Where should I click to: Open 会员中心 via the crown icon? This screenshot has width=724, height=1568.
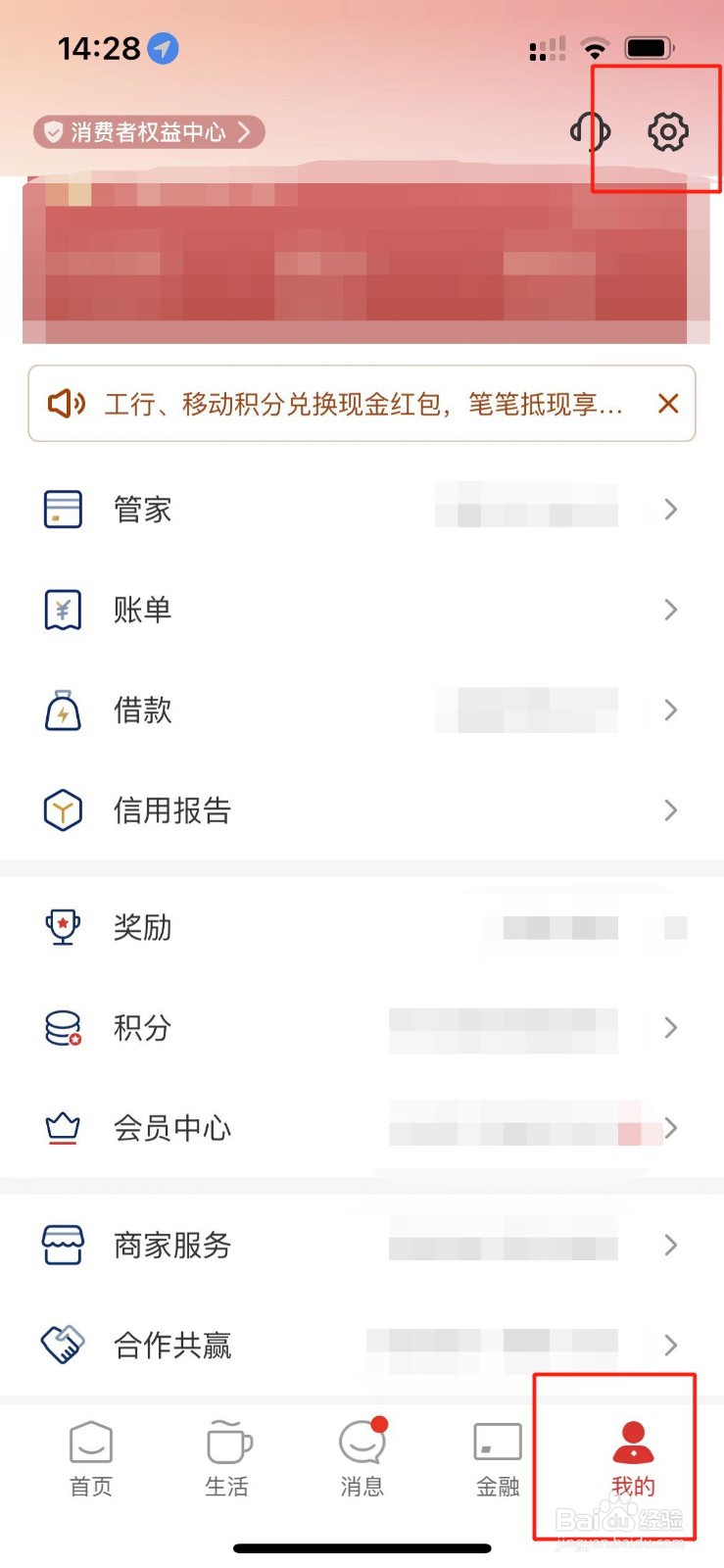62,1127
